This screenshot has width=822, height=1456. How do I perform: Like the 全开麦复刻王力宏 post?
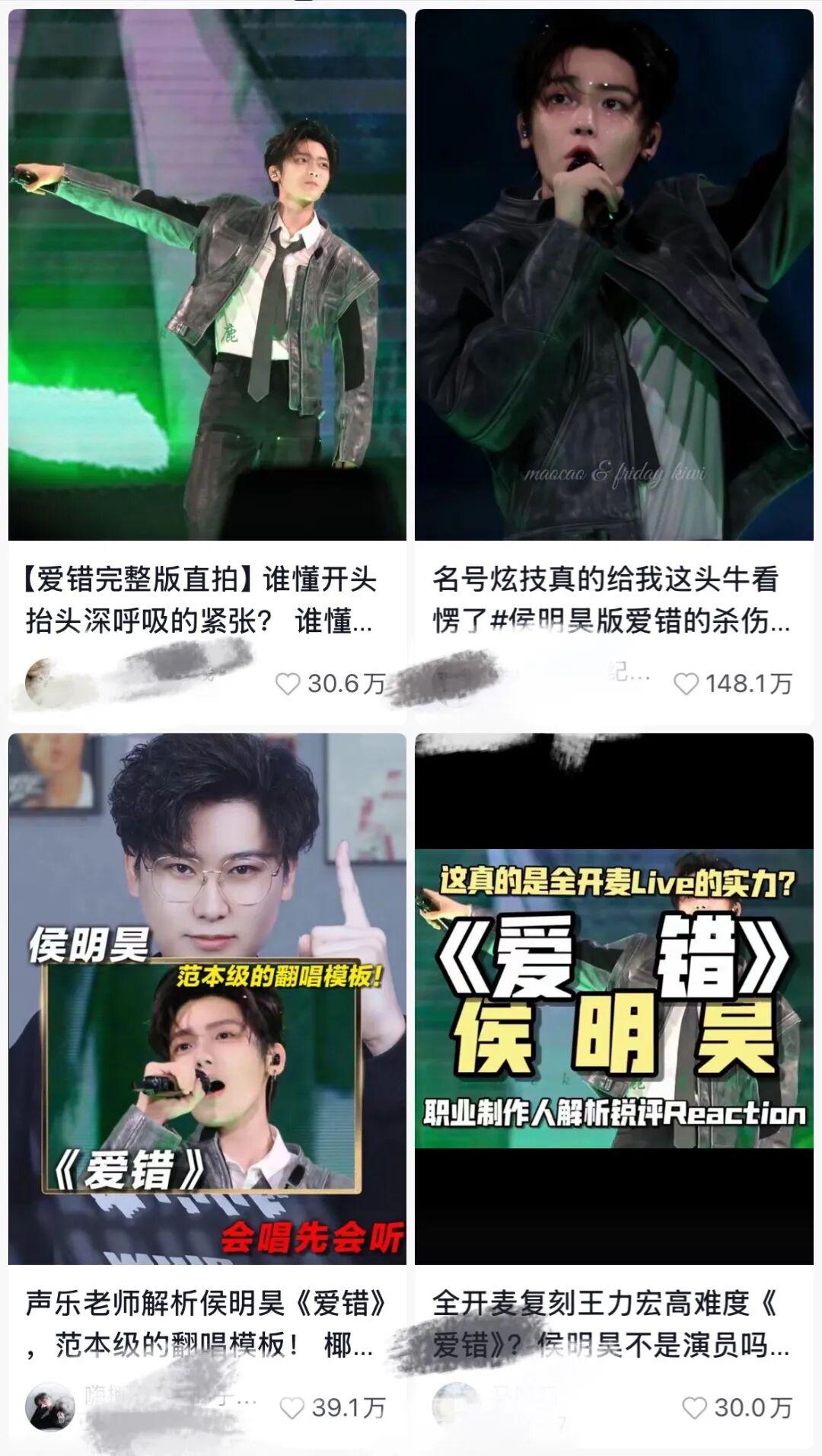point(694,1407)
